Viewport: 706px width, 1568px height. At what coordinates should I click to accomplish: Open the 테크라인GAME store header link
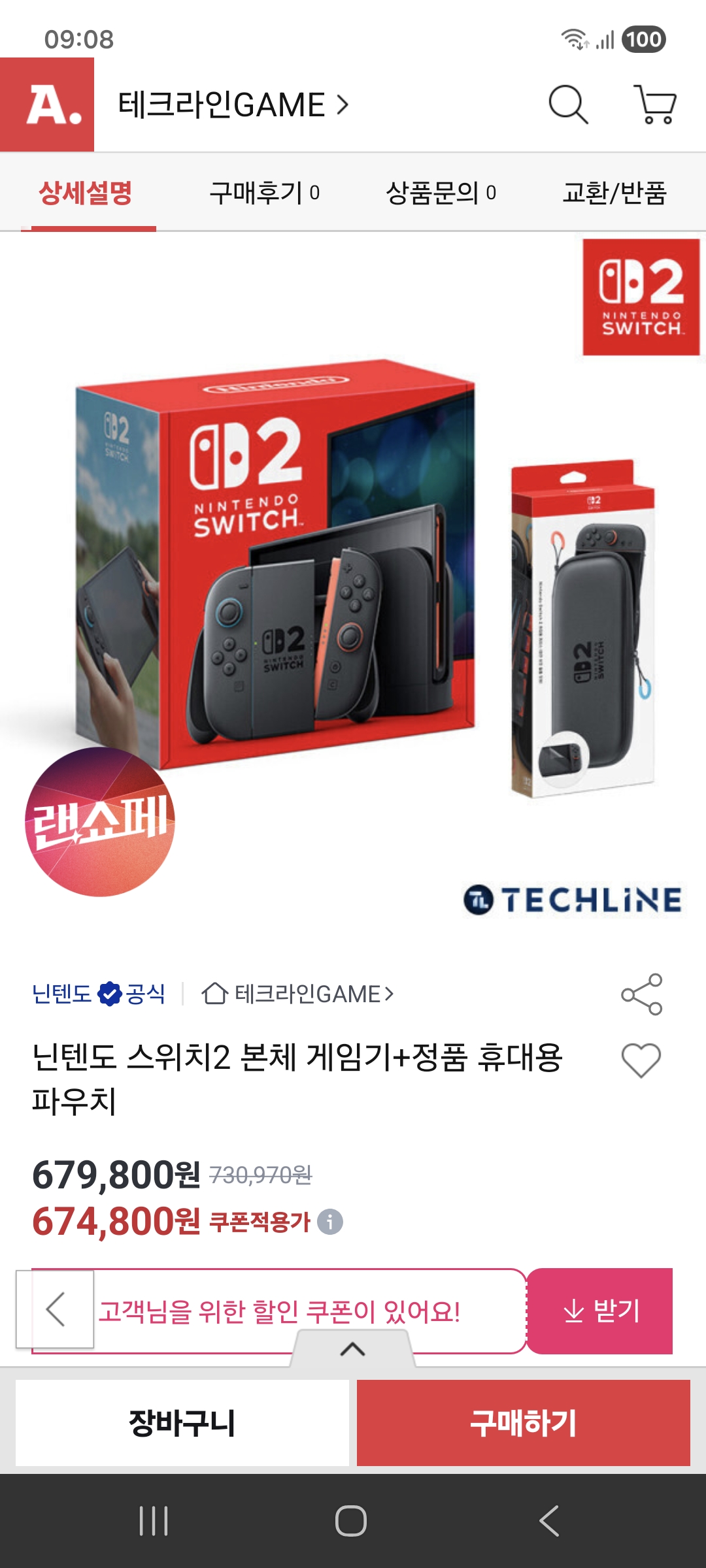[x=233, y=105]
